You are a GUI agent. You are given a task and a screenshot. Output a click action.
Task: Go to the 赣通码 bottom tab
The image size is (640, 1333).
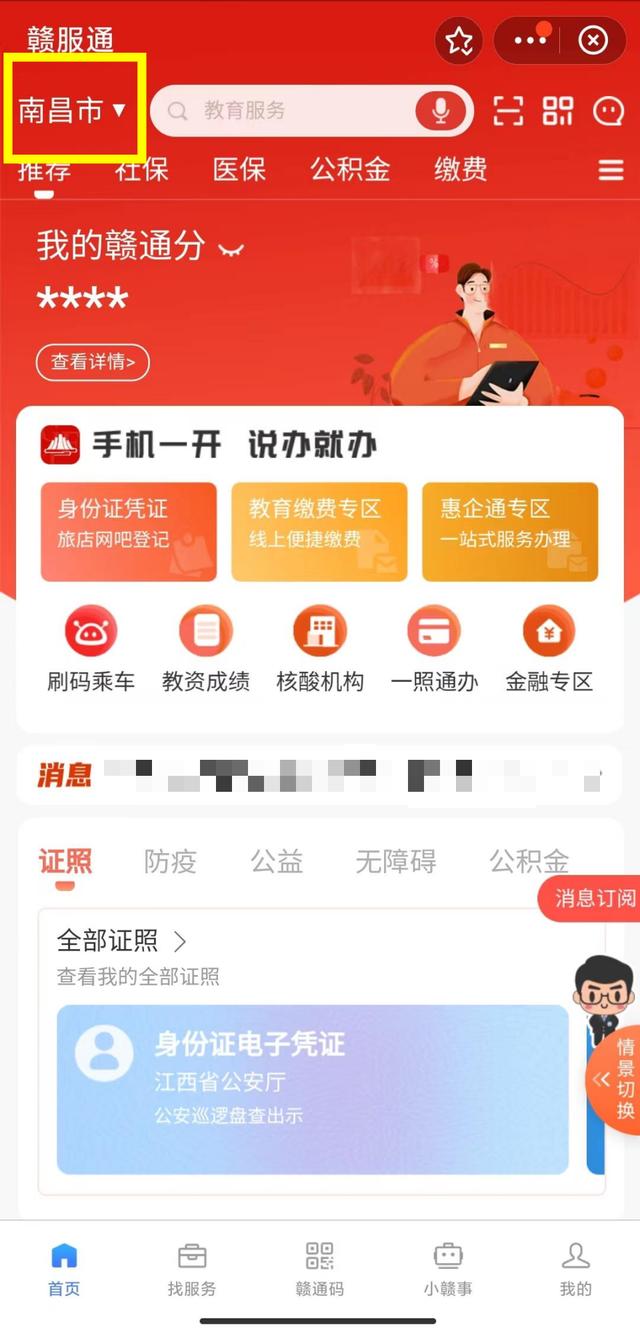(x=319, y=1268)
